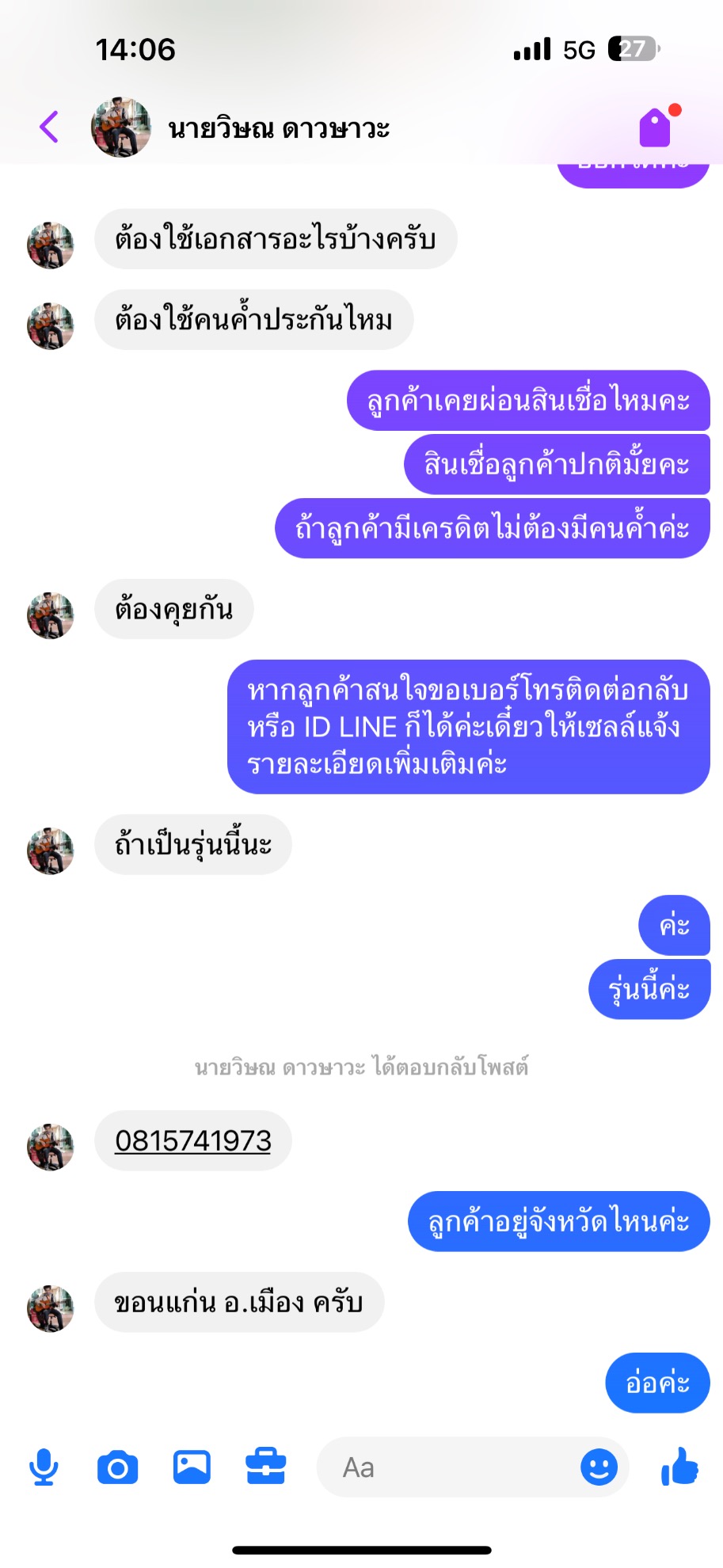Tap the phone number link 0815741973
This screenshot has height=1568, width=723.
pyautogui.click(x=193, y=1140)
